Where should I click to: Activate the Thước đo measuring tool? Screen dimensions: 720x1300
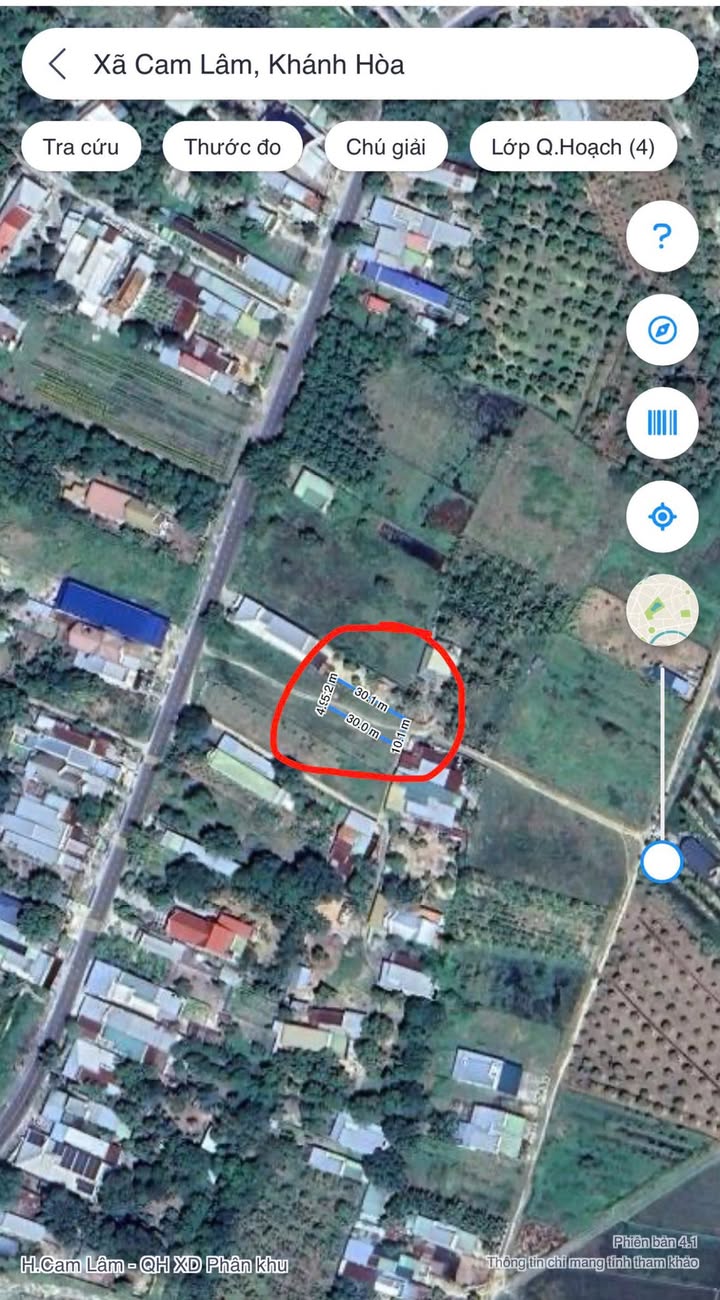tap(232, 147)
